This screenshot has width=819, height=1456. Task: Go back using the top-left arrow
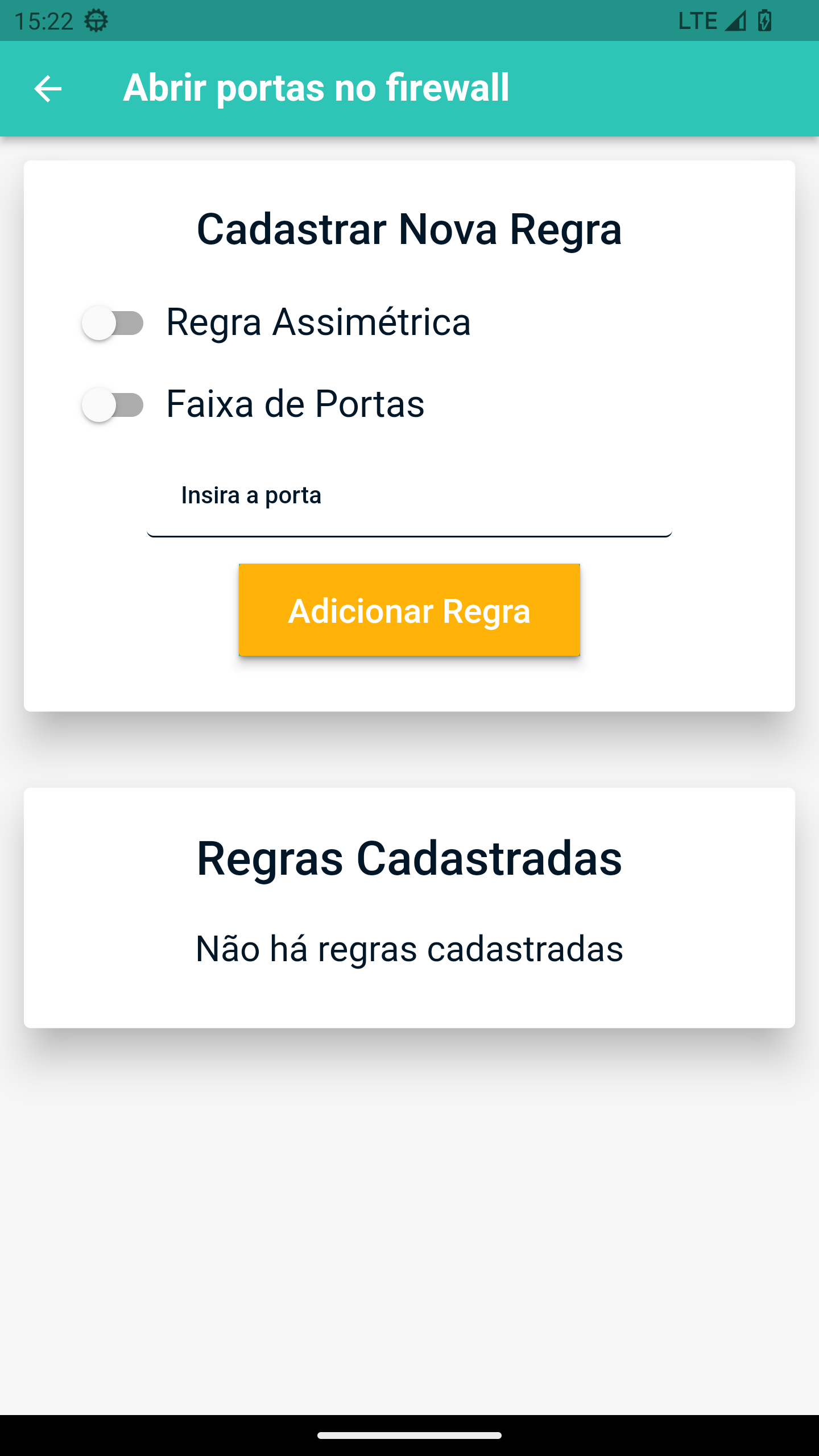pyautogui.click(x=48, y=89)
